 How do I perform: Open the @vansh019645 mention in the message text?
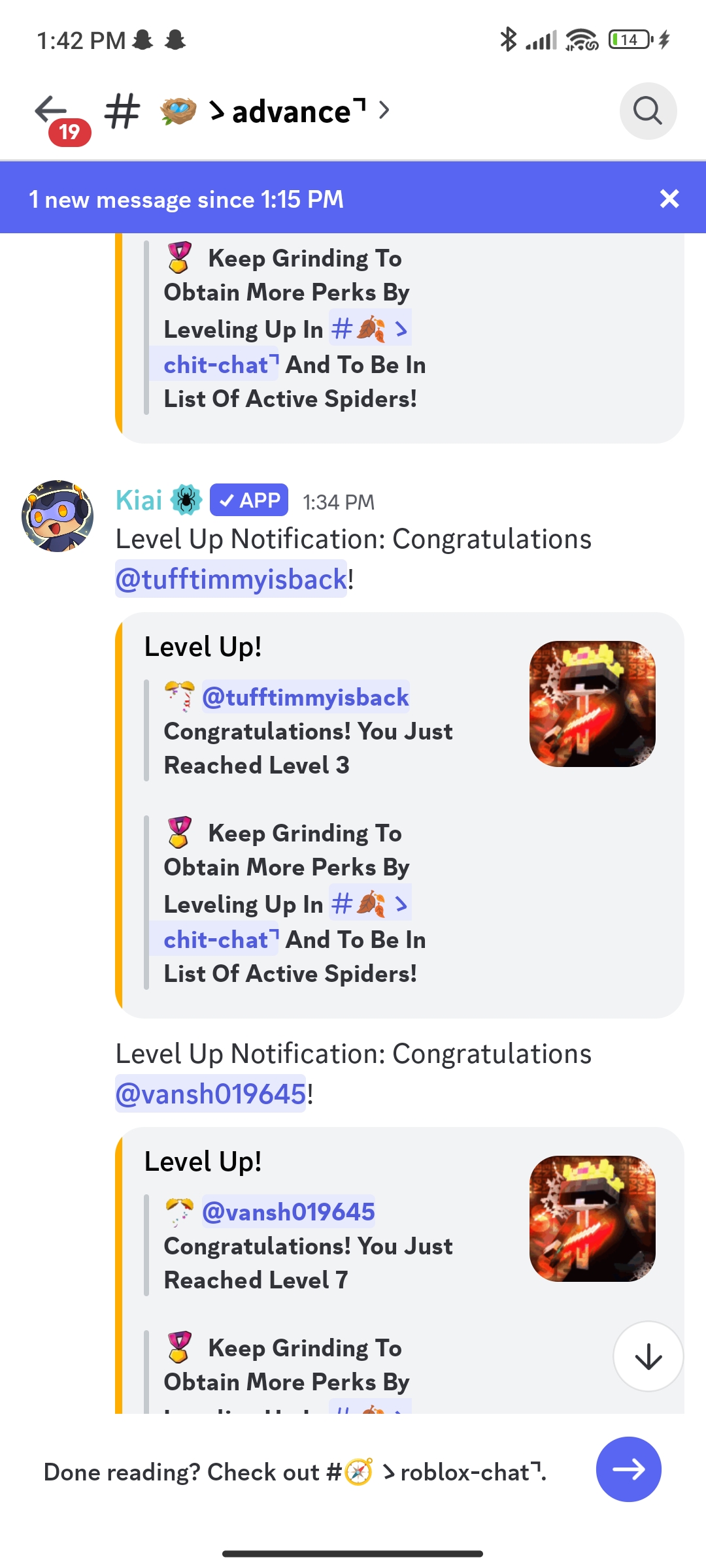click(210, 1094)
